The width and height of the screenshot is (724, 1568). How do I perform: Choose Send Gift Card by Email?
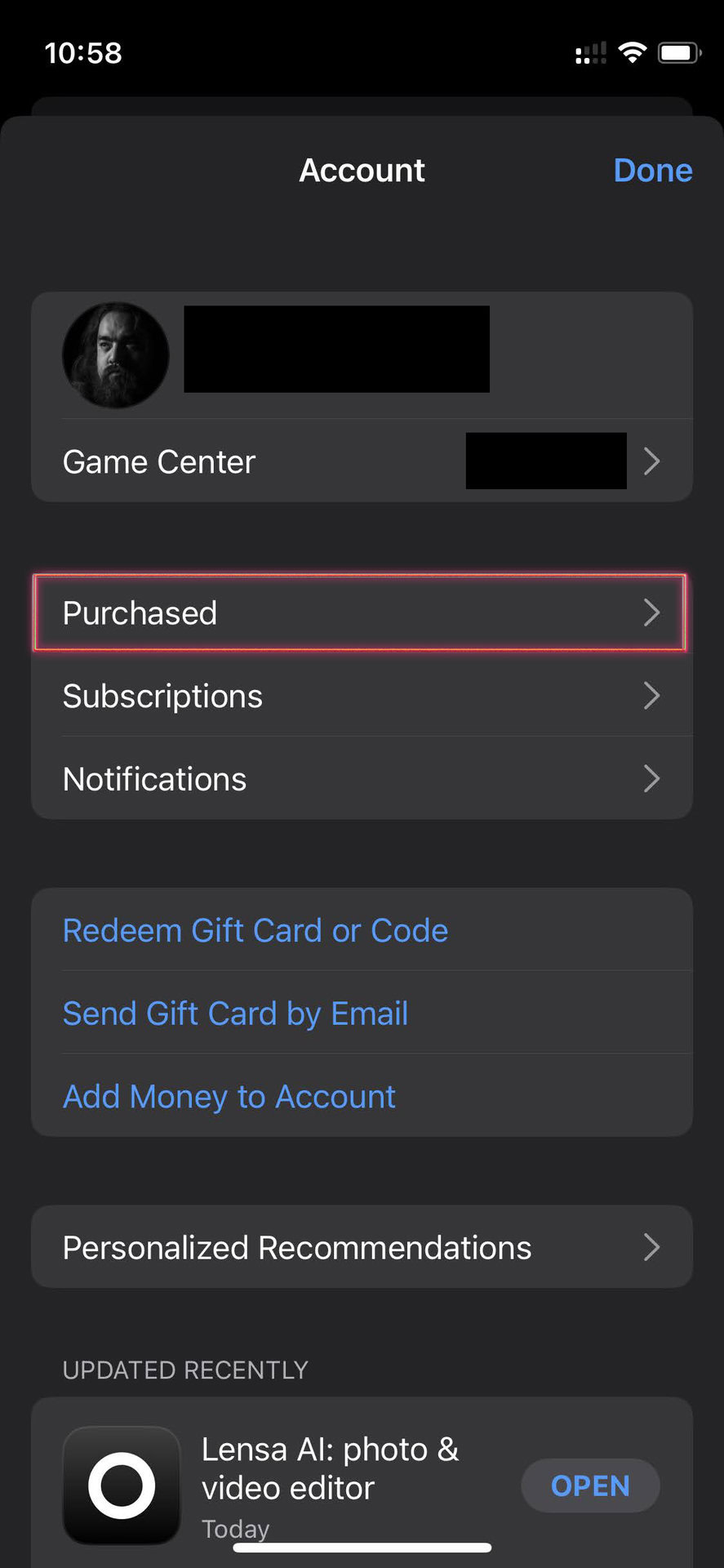pyautogui.click(x=235, y=1013)
